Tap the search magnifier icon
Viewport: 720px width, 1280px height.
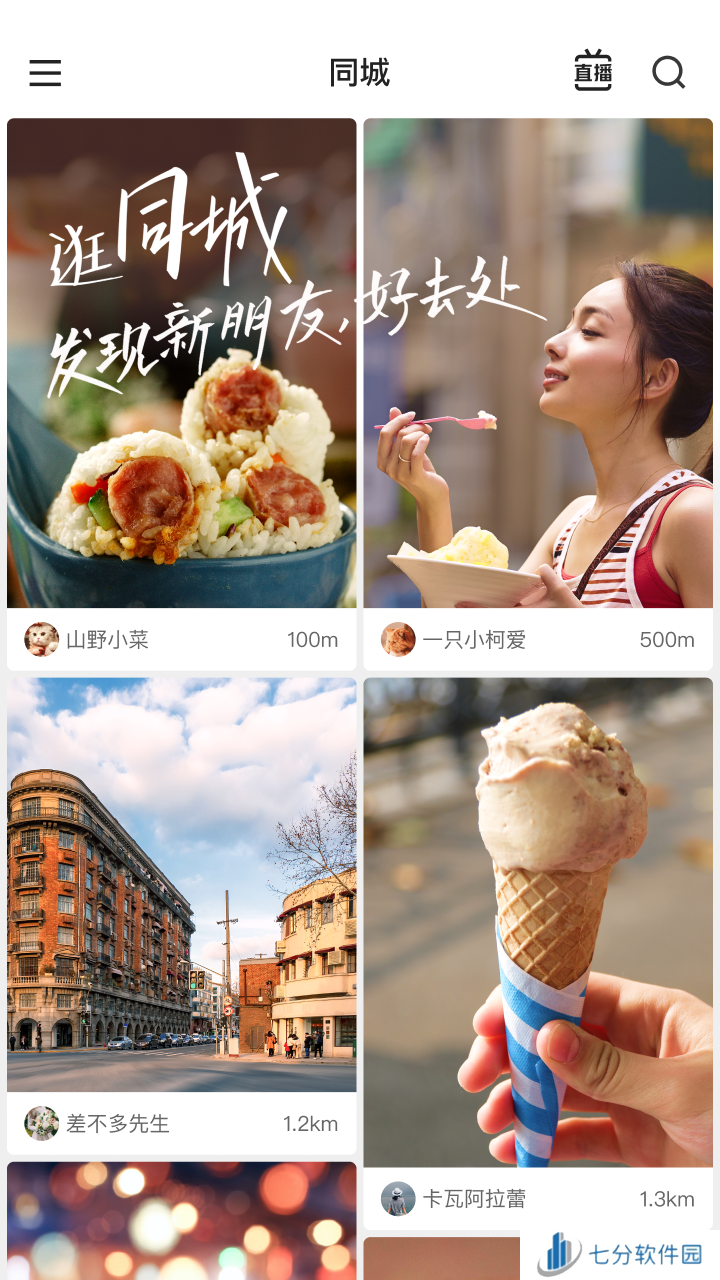[668, 73]
